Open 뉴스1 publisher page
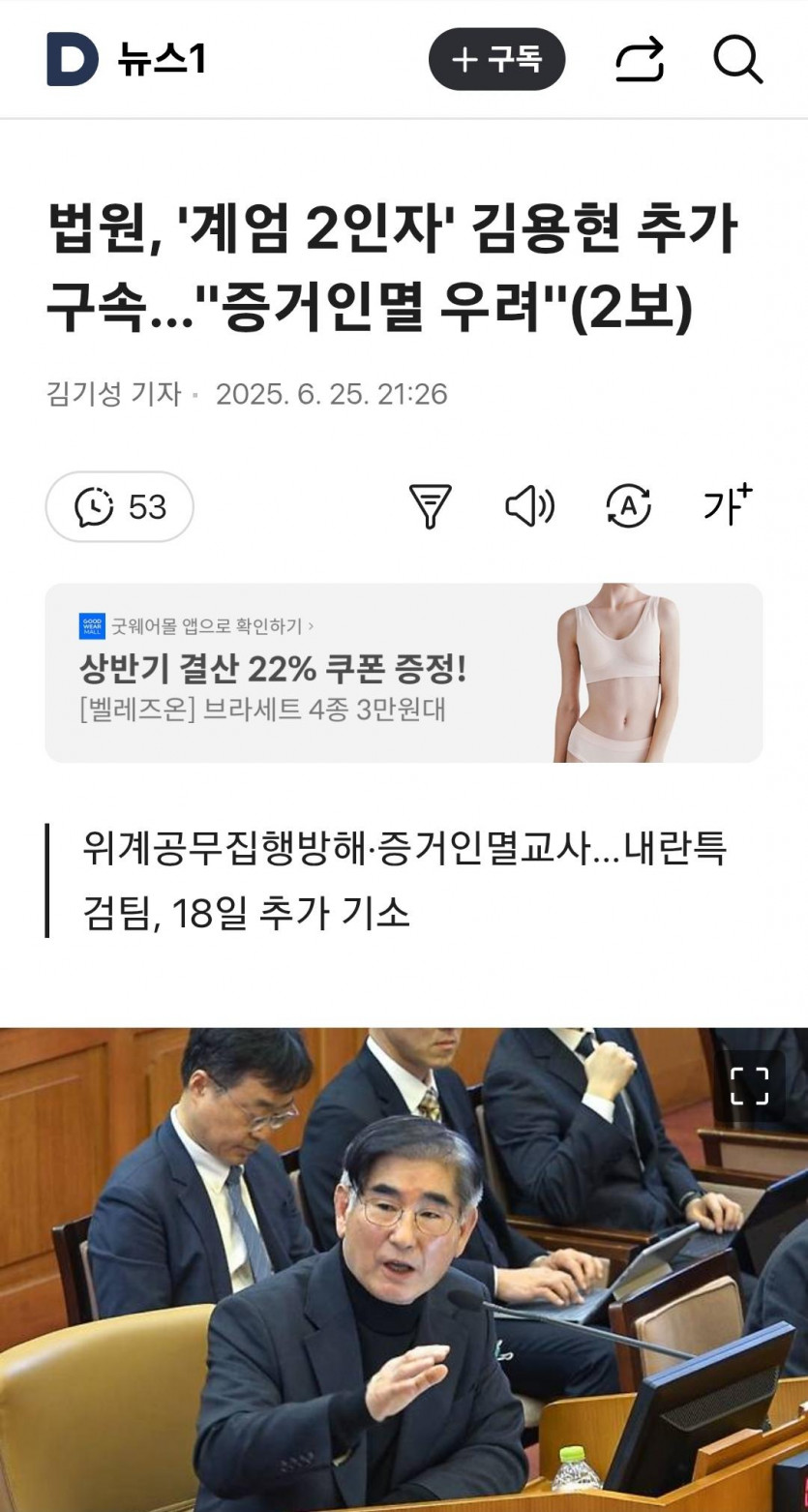Screen dimensions: 808x1512 click(x=162, y=60)
